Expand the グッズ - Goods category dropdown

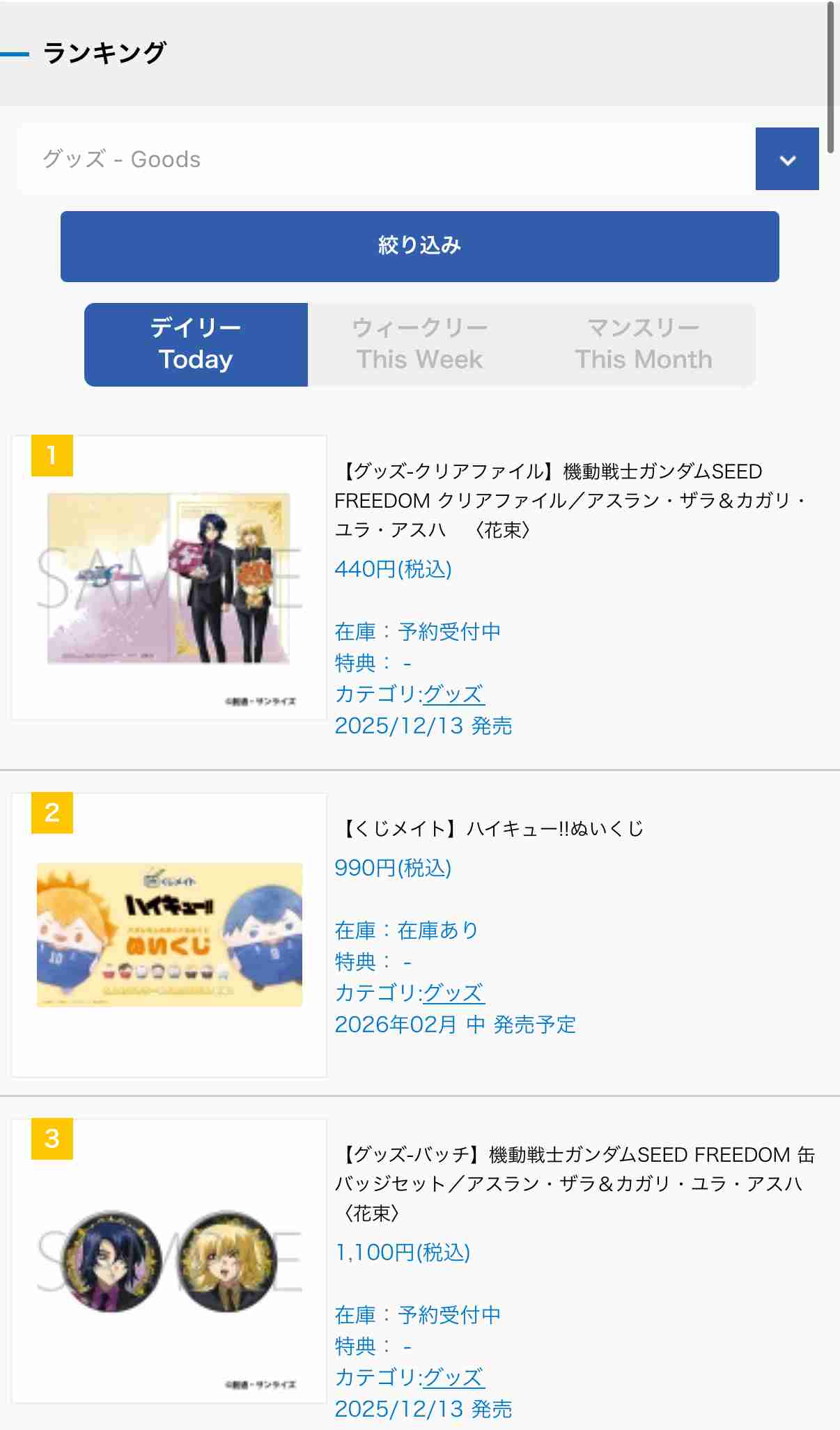(x=786, y=160)
